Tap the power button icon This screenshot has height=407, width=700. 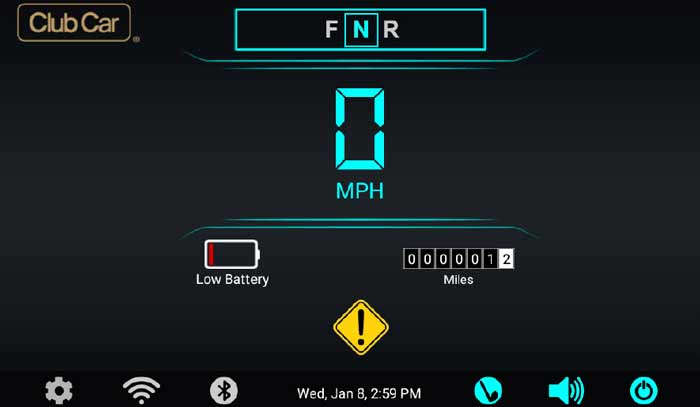point(643,391)
